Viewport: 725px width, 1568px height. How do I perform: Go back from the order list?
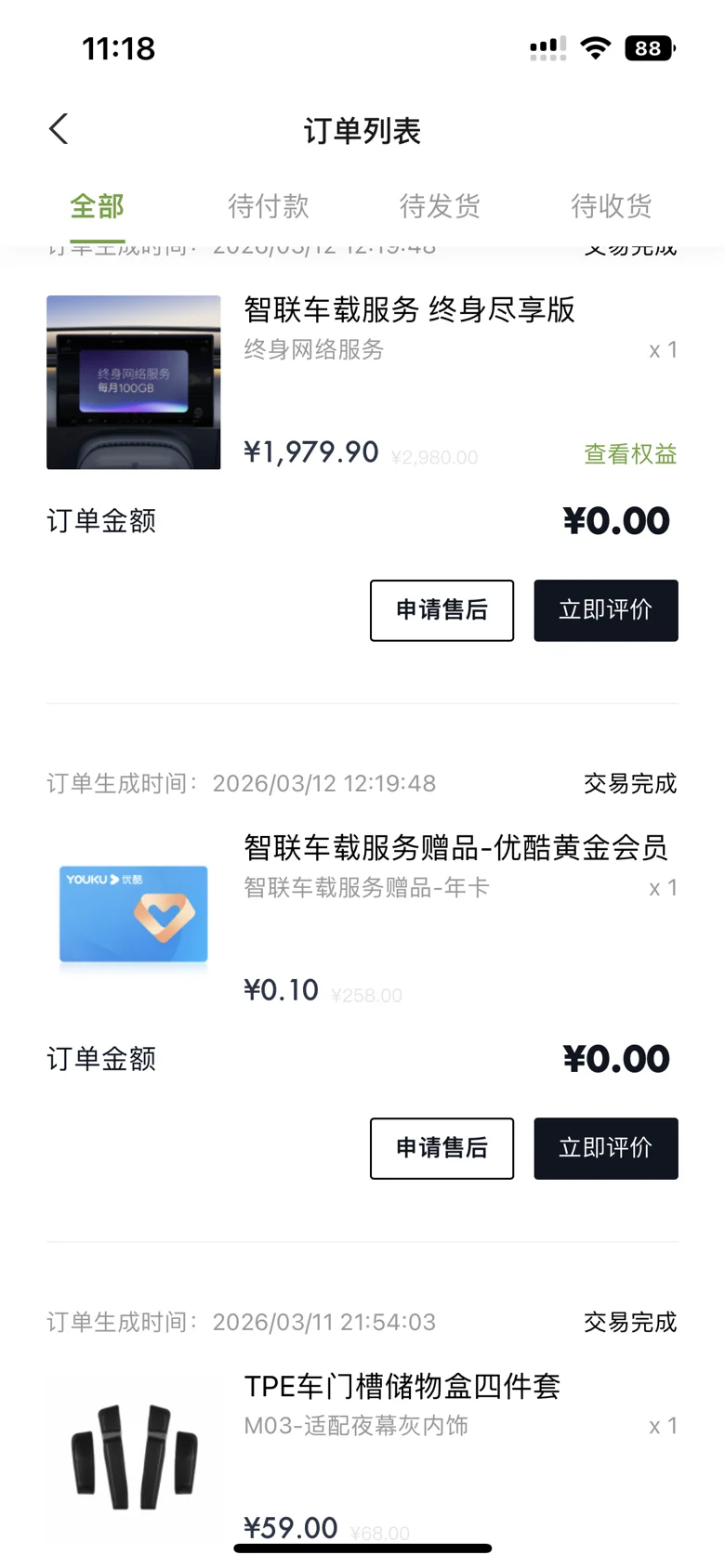pos(59,130)
